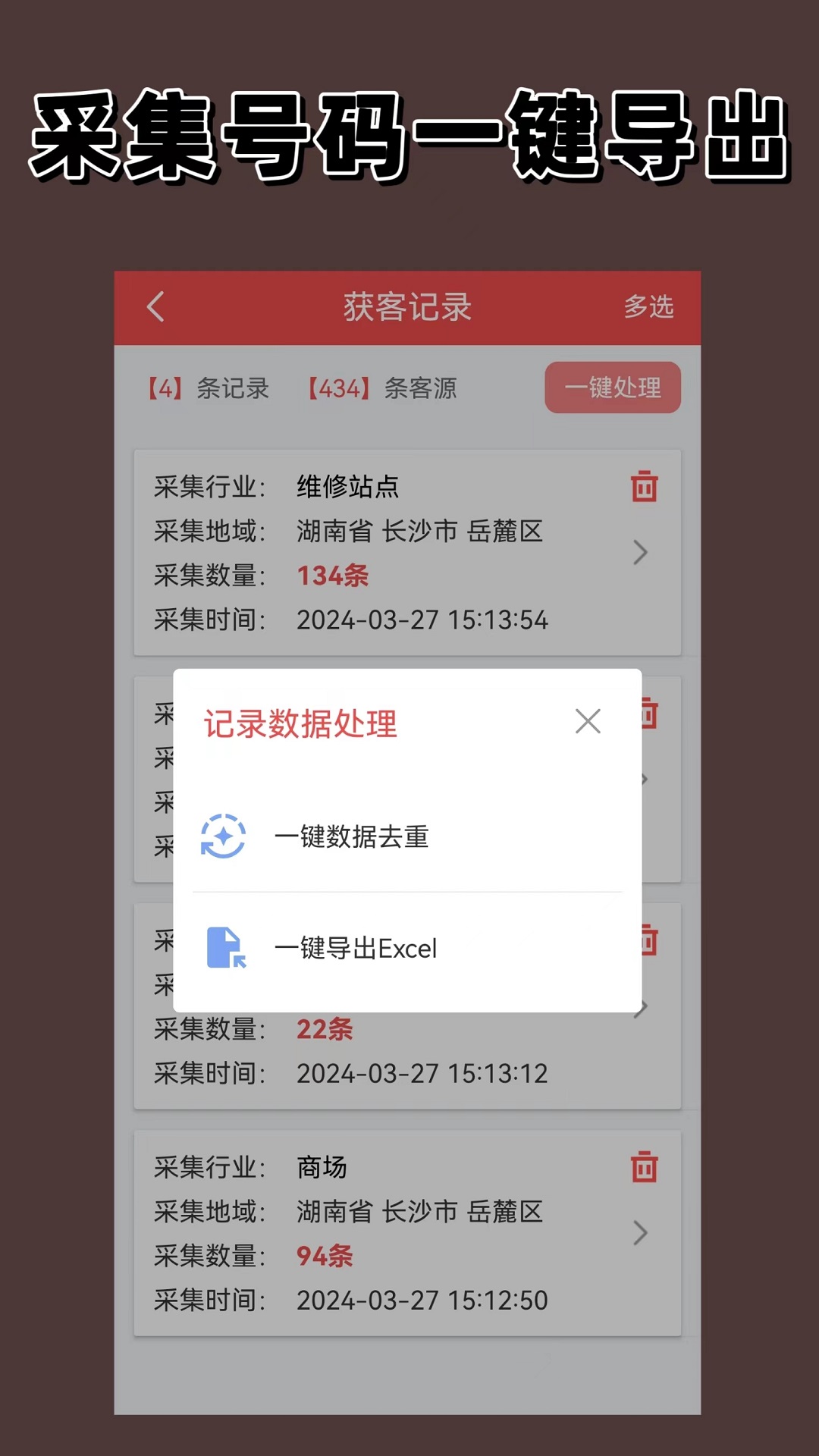The width and height of the screenshot is (819, 1456).
Task: Expand the third record using its arrow
Action: point(639,1006)
